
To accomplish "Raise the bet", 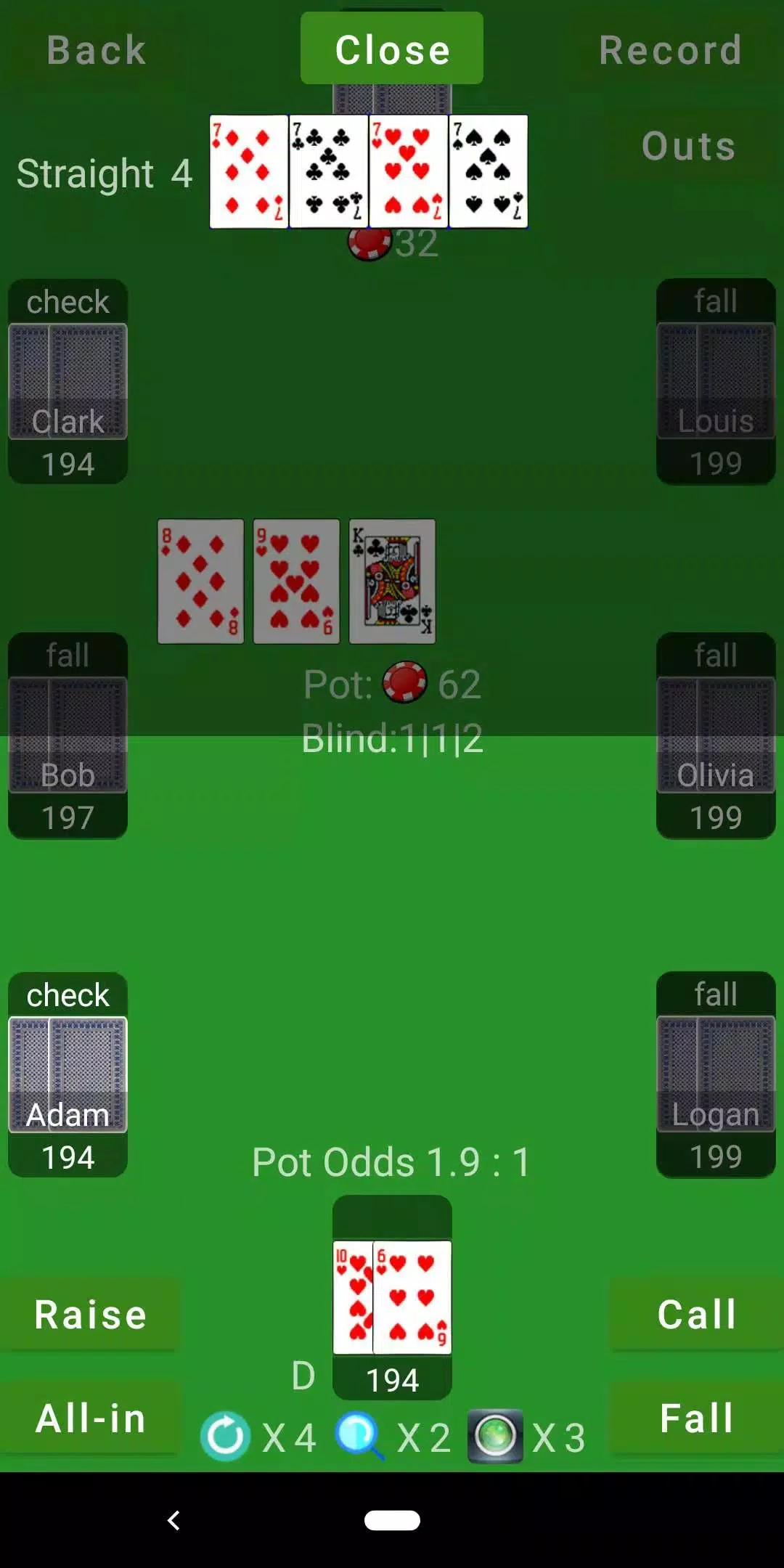I will tap(91, 1315).
